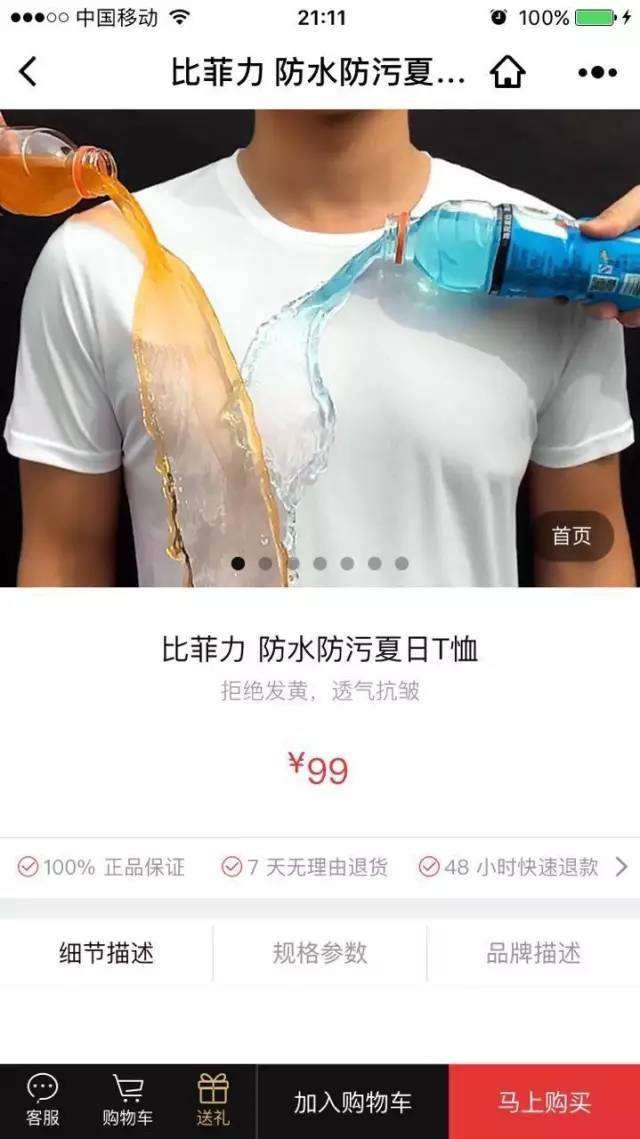Contact 客服 customer service

click(42, 1101)
